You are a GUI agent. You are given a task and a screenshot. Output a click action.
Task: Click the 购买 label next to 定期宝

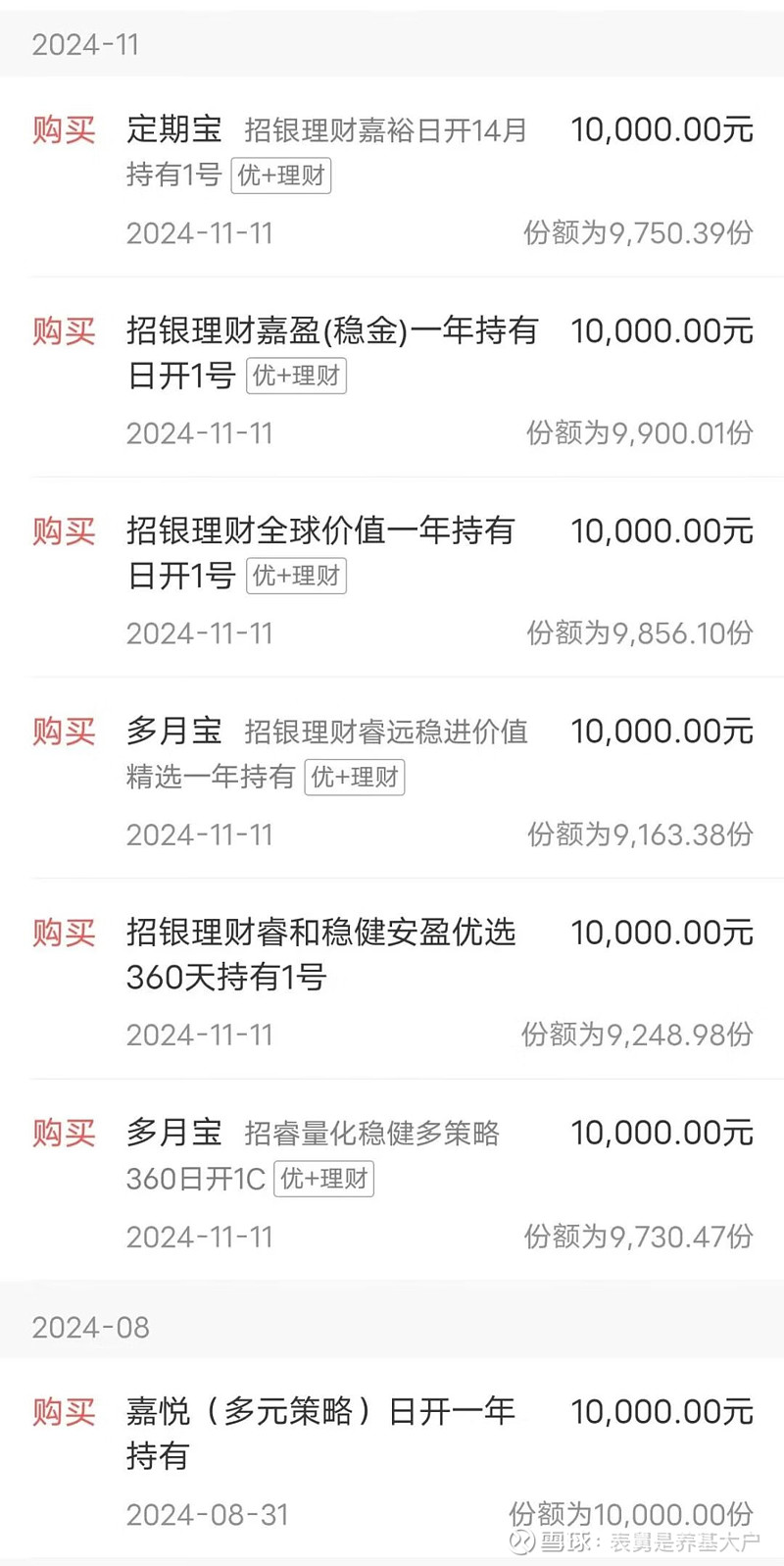coord(63,129)
